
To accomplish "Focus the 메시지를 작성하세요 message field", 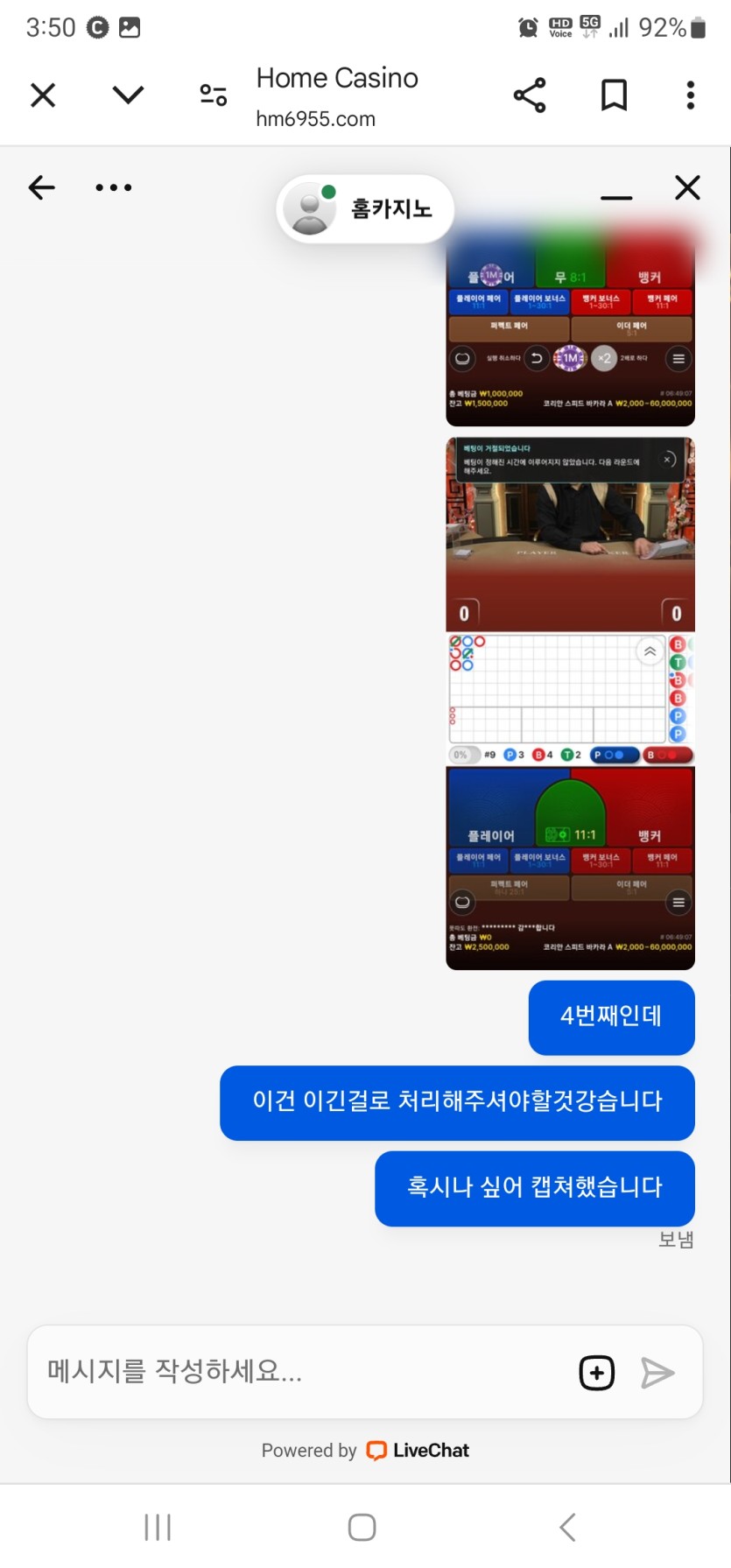I will (x=298, y=1371).
